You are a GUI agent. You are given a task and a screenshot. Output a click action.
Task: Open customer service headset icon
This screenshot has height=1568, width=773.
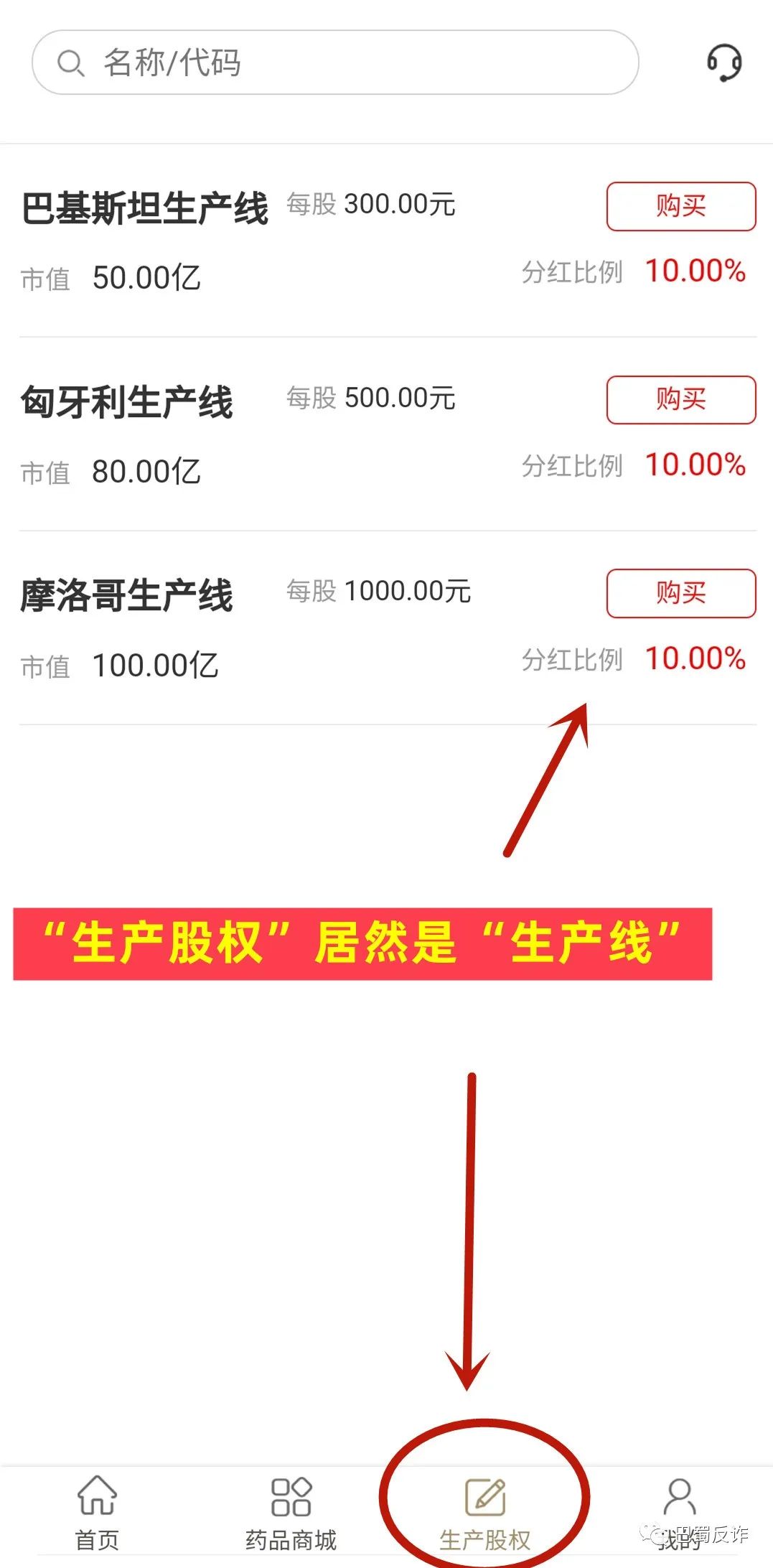point(723,62)
